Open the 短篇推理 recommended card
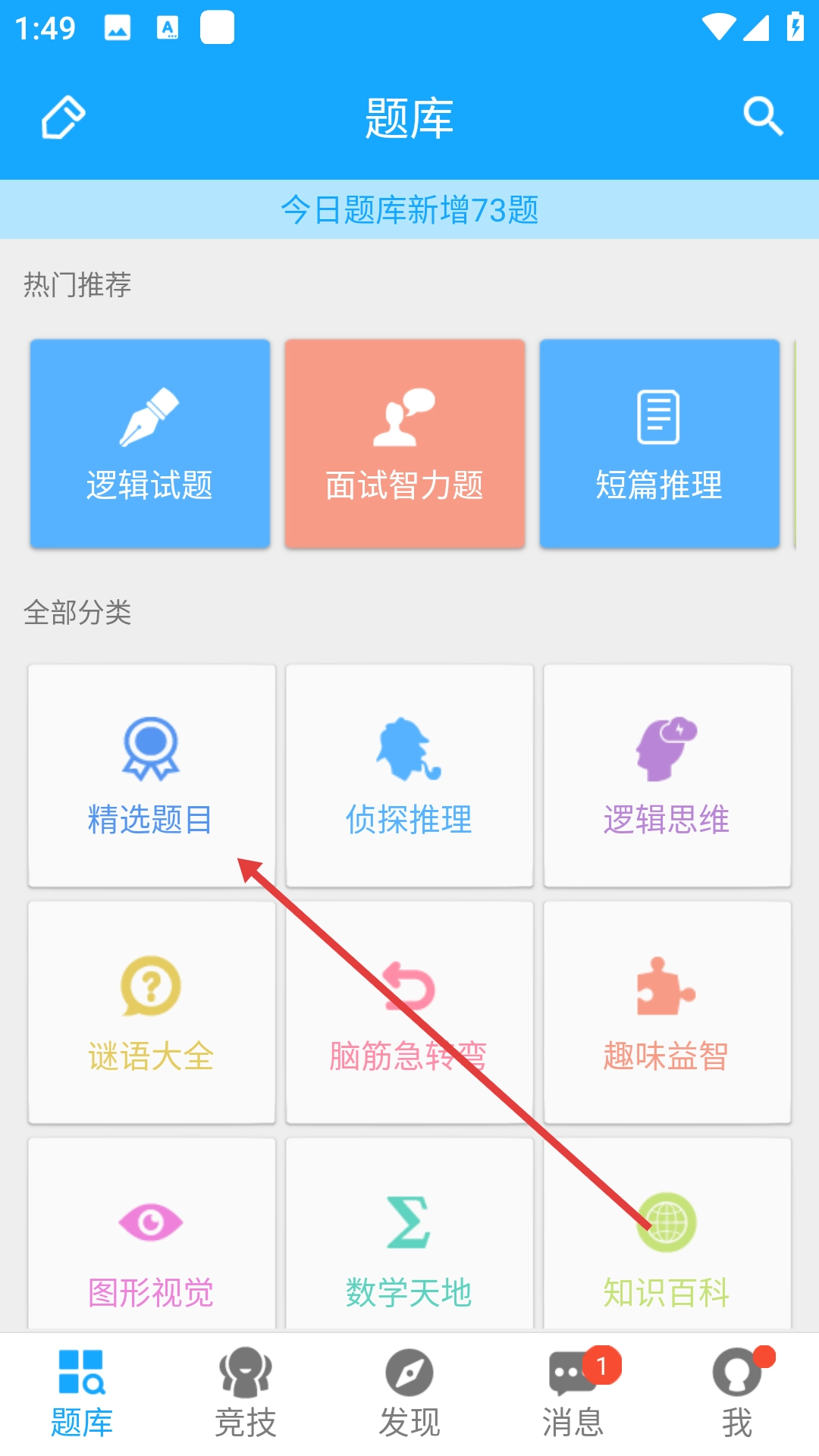Image resolution: width=819 pixels, height=1456 pixels. pos(659,444)
